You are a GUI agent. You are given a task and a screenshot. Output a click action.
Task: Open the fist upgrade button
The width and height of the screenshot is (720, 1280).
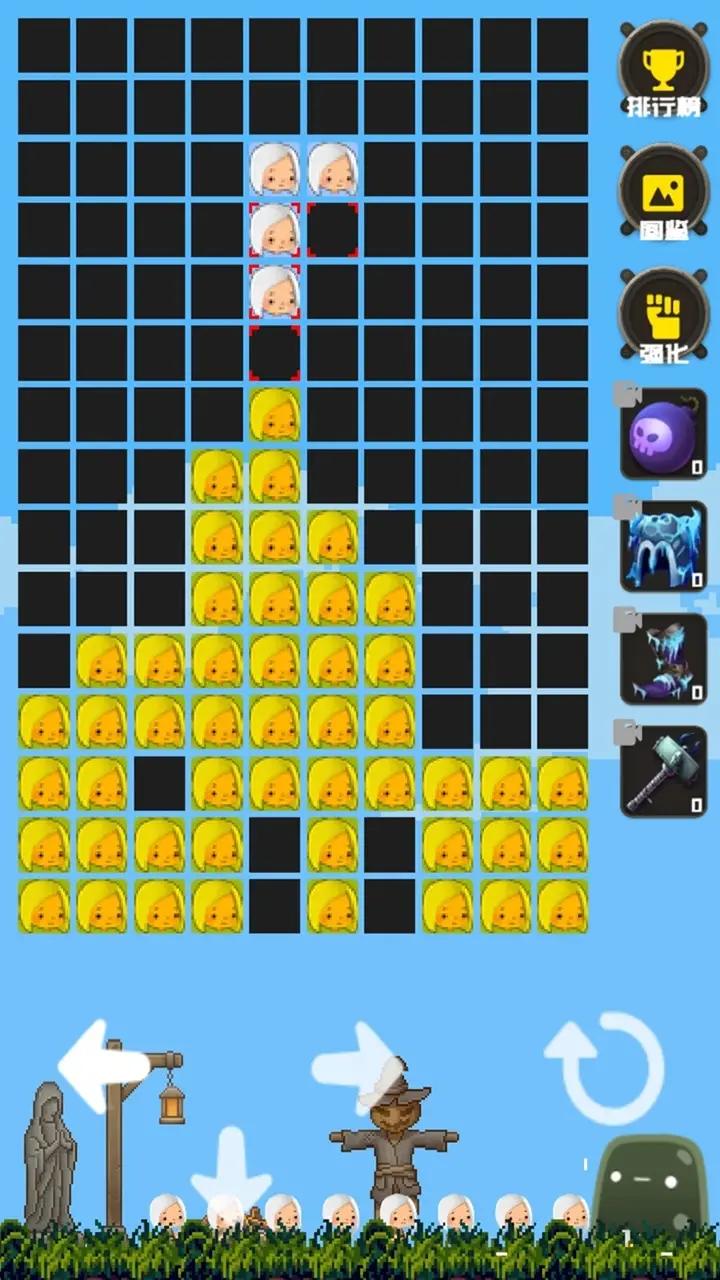[663, 316]
